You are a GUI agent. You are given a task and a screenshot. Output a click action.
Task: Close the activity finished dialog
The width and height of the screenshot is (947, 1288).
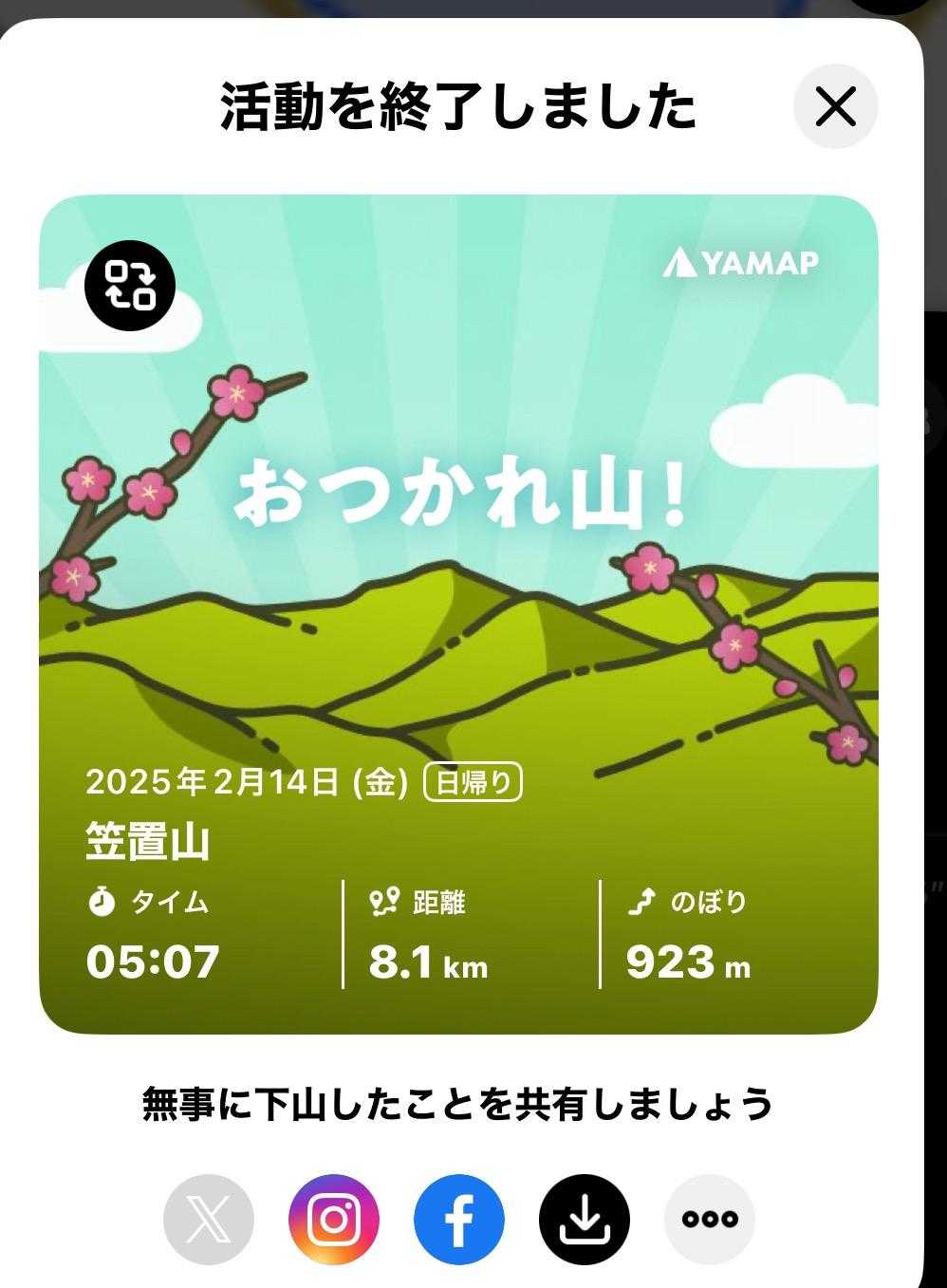click(x=835, y=106)
